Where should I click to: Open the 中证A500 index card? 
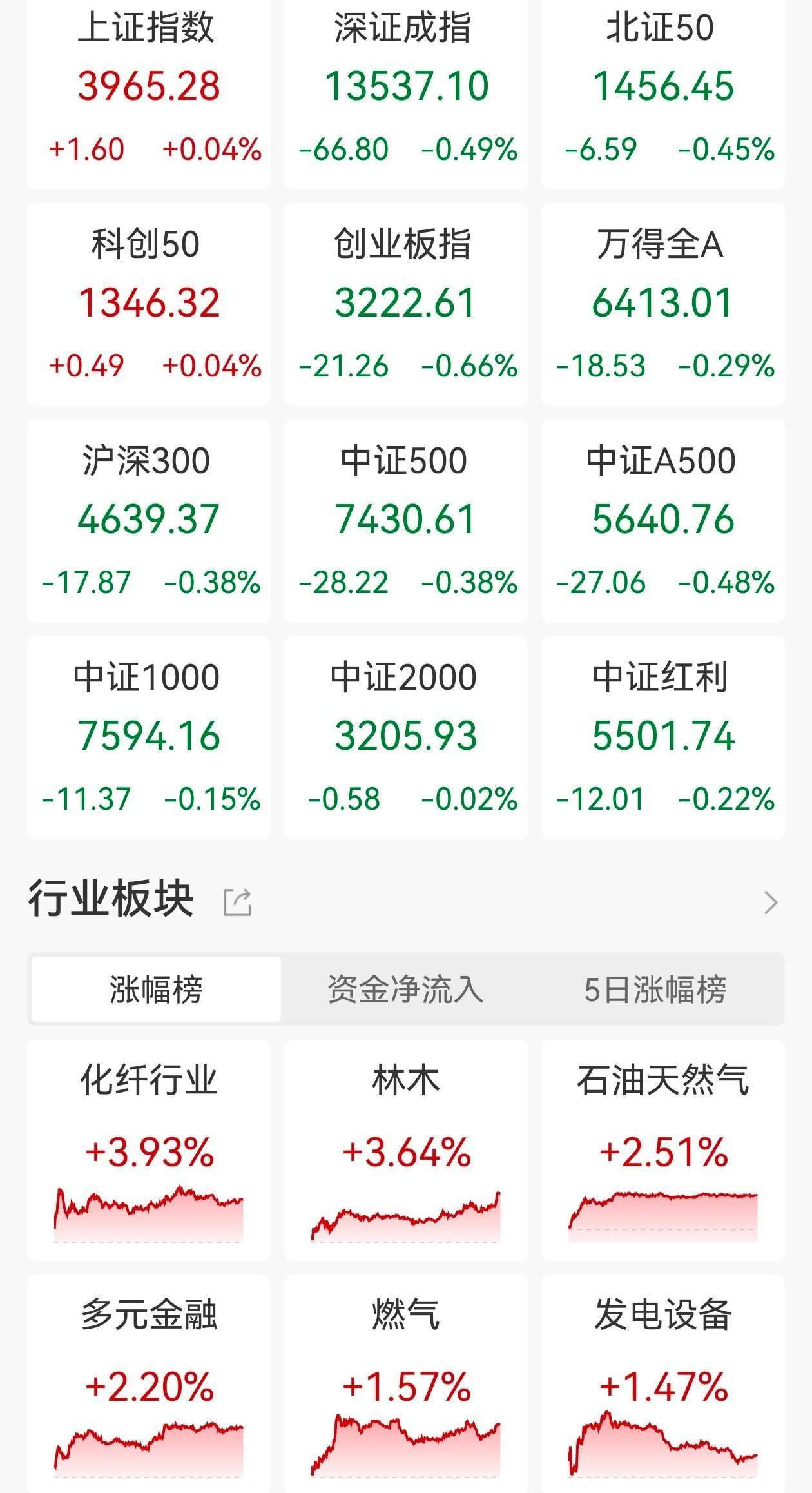662,521
